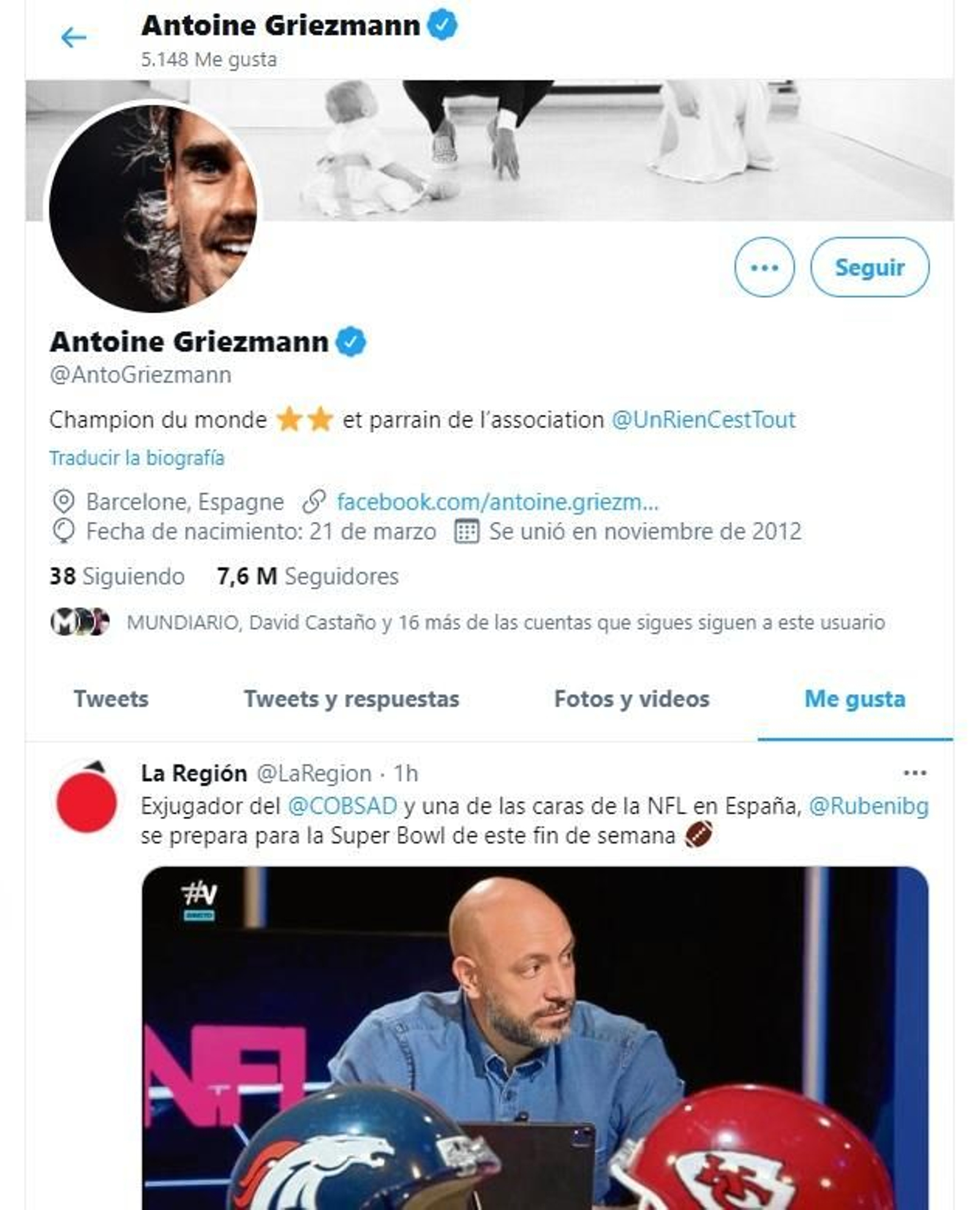Open La Región's profile avatar

tap(86, 800)
